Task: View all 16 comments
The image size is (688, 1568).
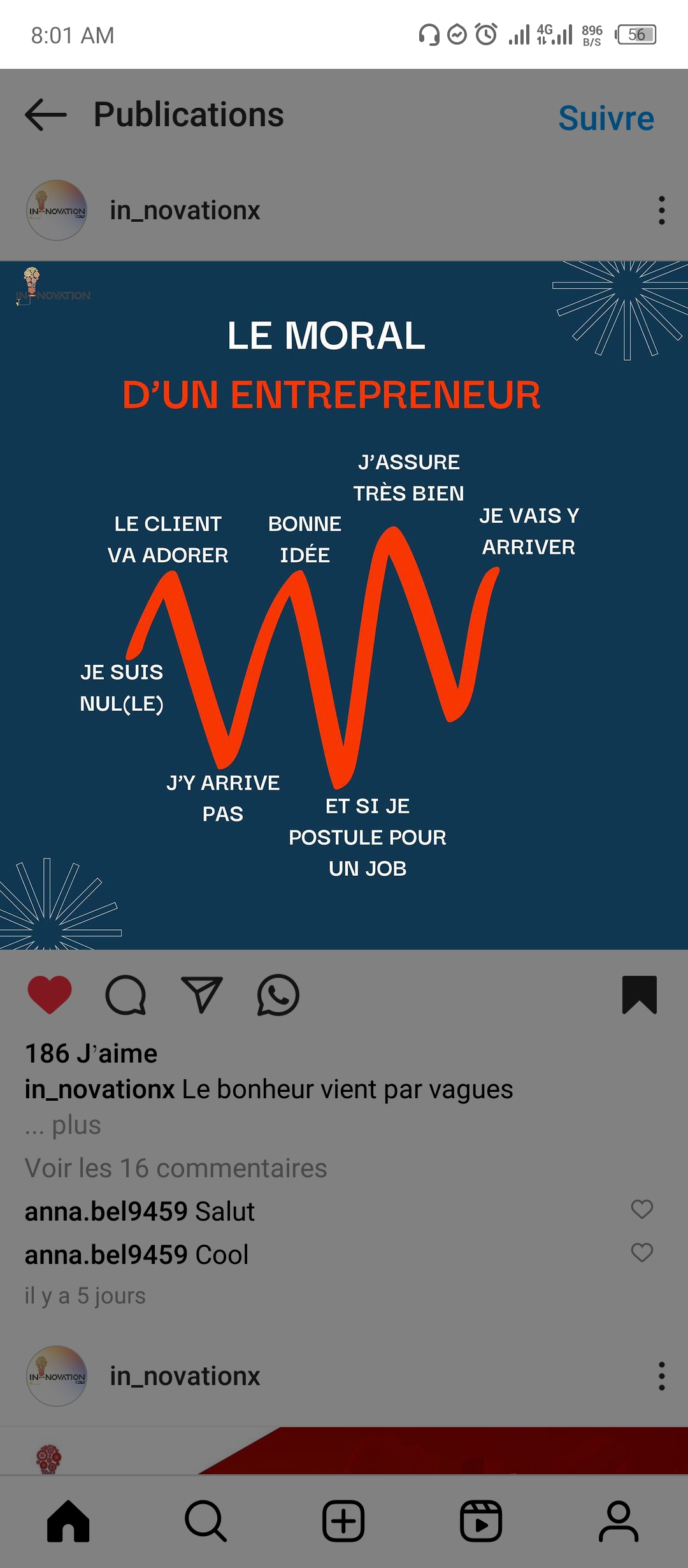Action: (x=176, y=1168)
